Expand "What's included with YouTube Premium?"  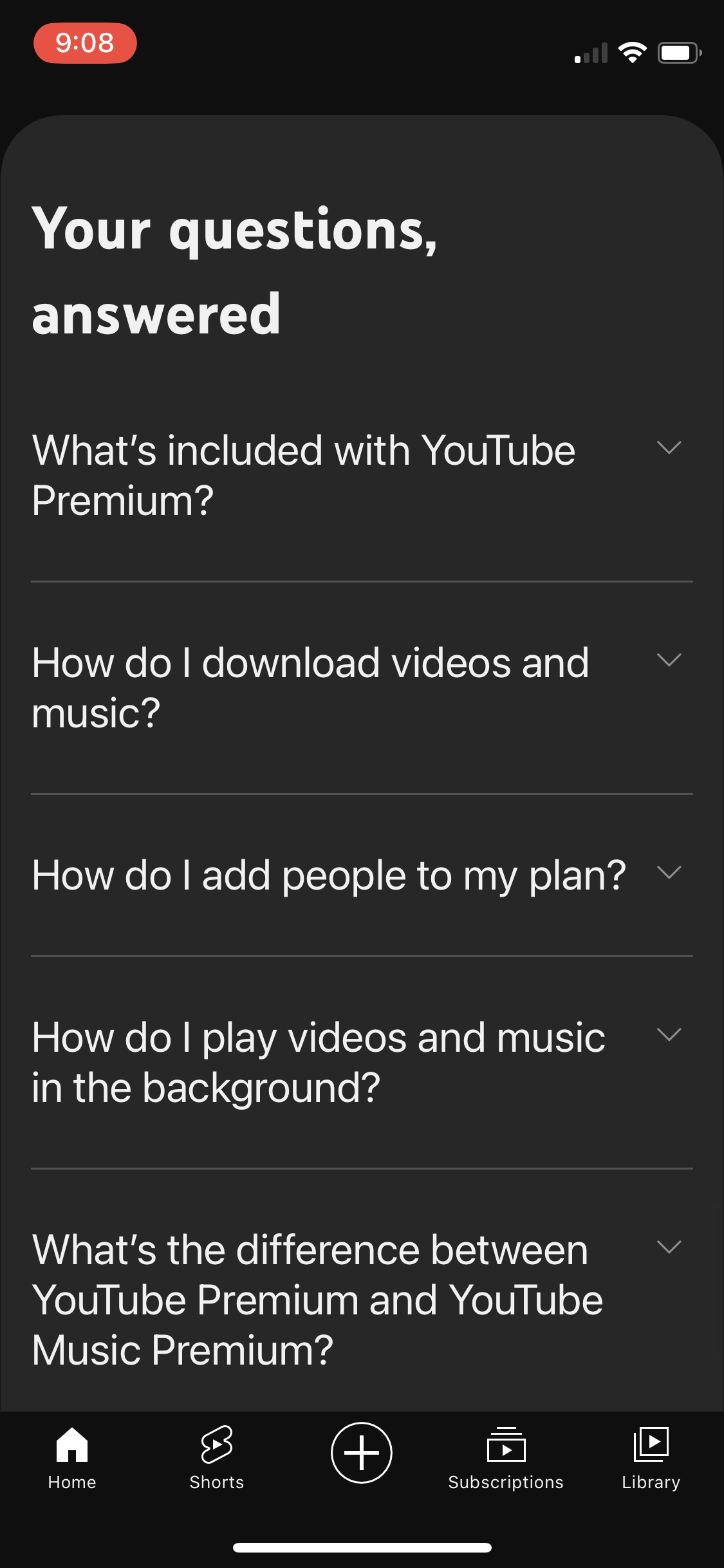point(670,449)
